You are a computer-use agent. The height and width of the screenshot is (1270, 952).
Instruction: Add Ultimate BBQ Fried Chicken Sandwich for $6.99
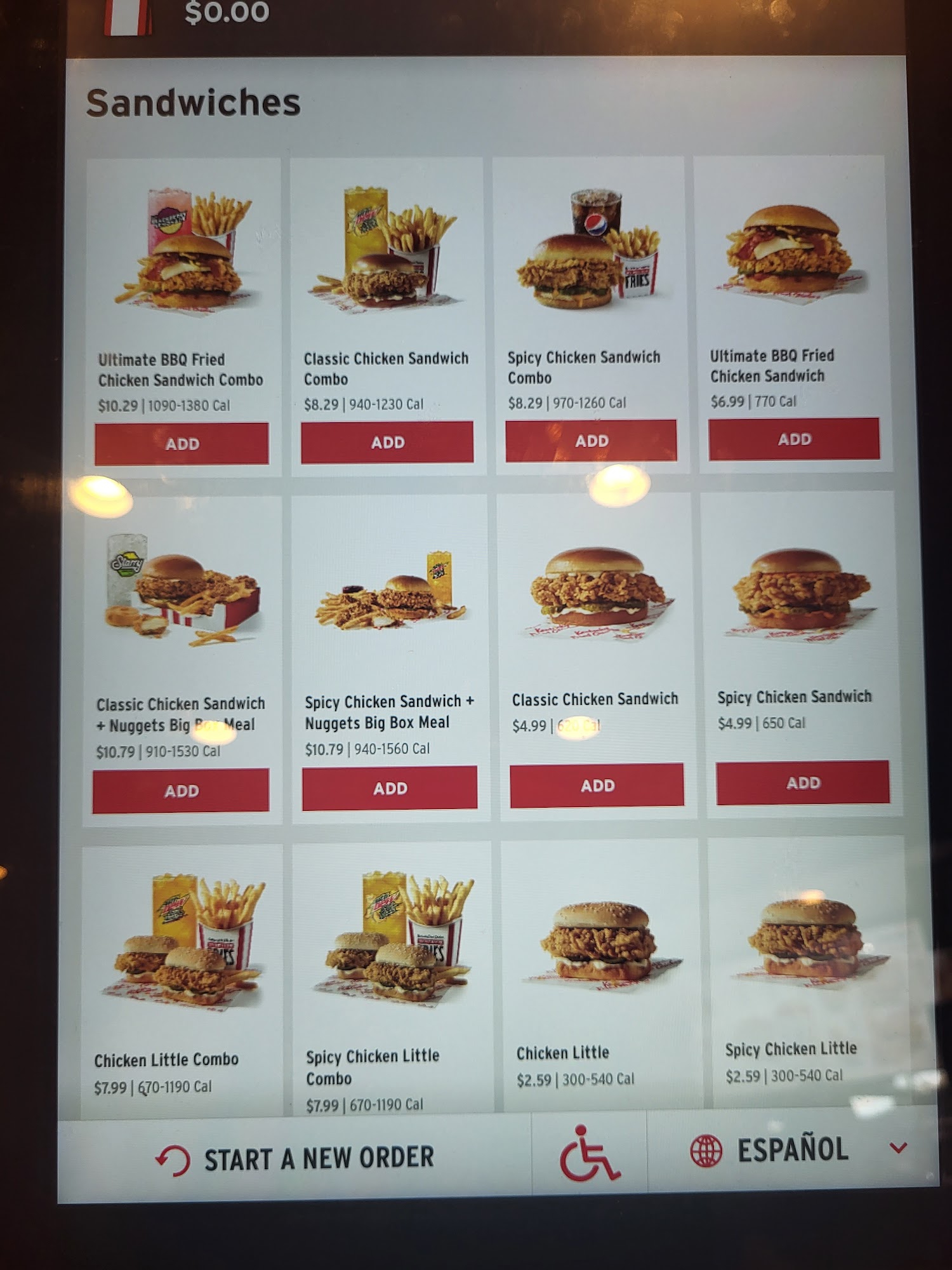(794, 439)
